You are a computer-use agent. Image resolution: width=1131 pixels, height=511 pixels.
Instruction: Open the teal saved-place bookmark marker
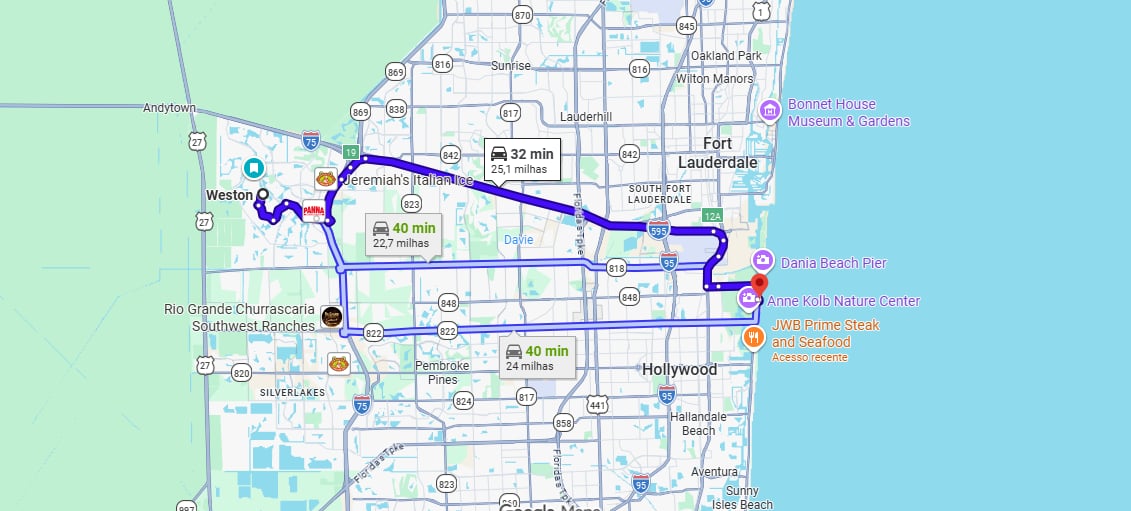(x=254, y=168)
